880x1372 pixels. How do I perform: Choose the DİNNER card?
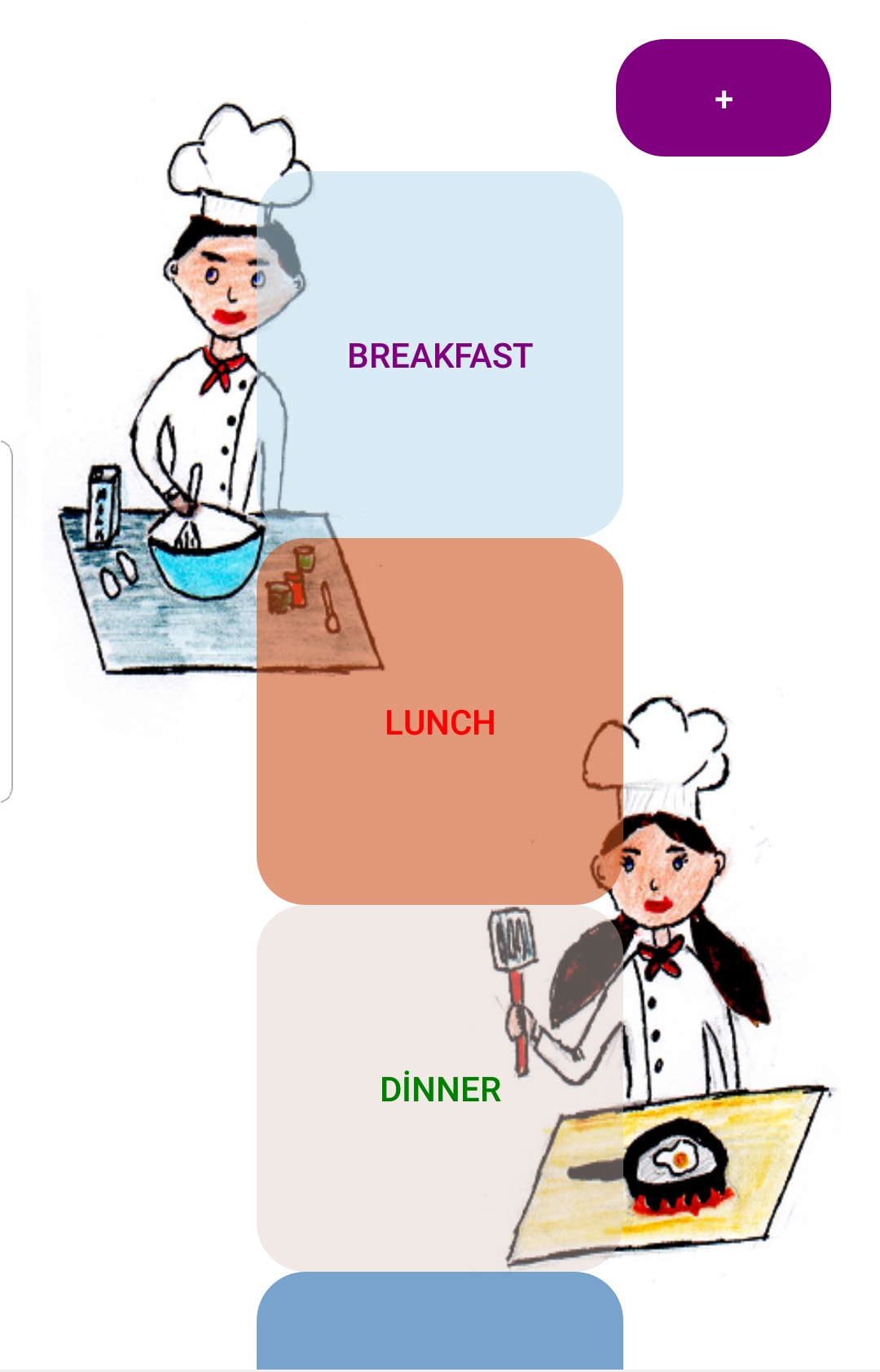440,1089
